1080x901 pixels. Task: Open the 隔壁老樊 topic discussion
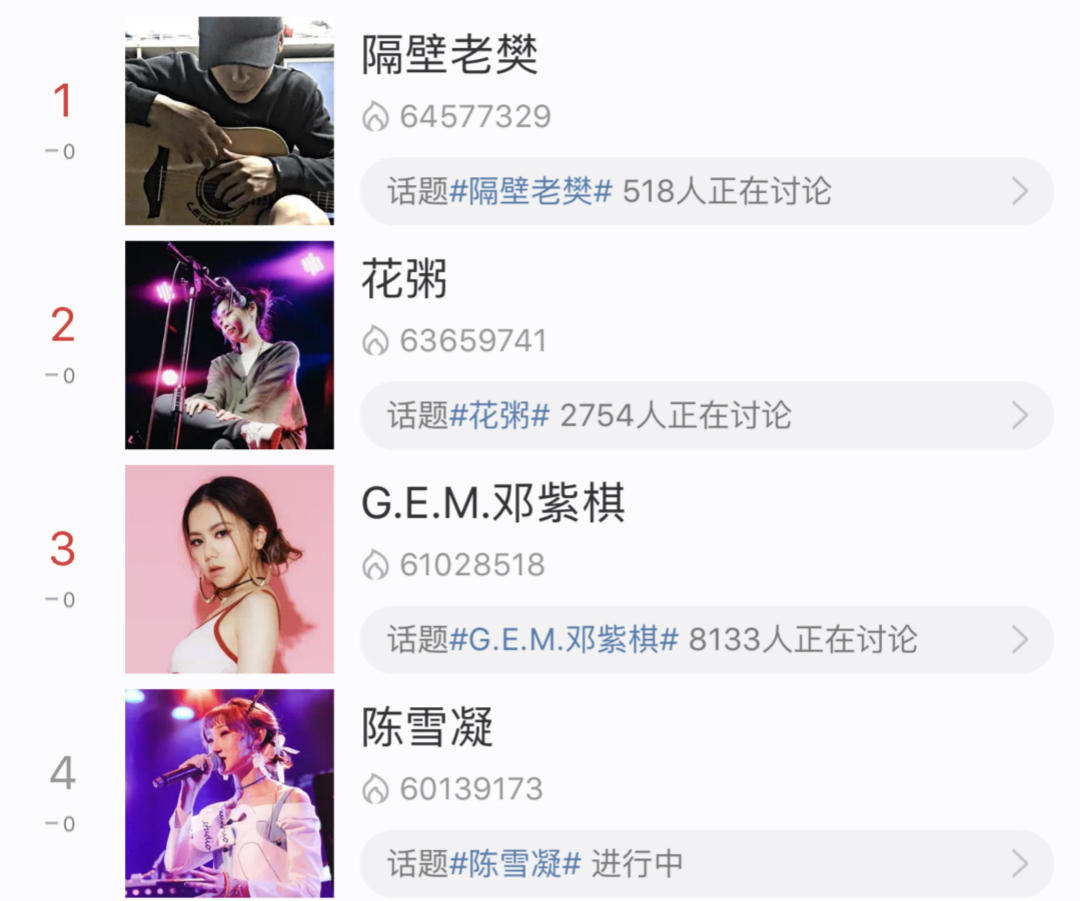(x=705, y=191)
